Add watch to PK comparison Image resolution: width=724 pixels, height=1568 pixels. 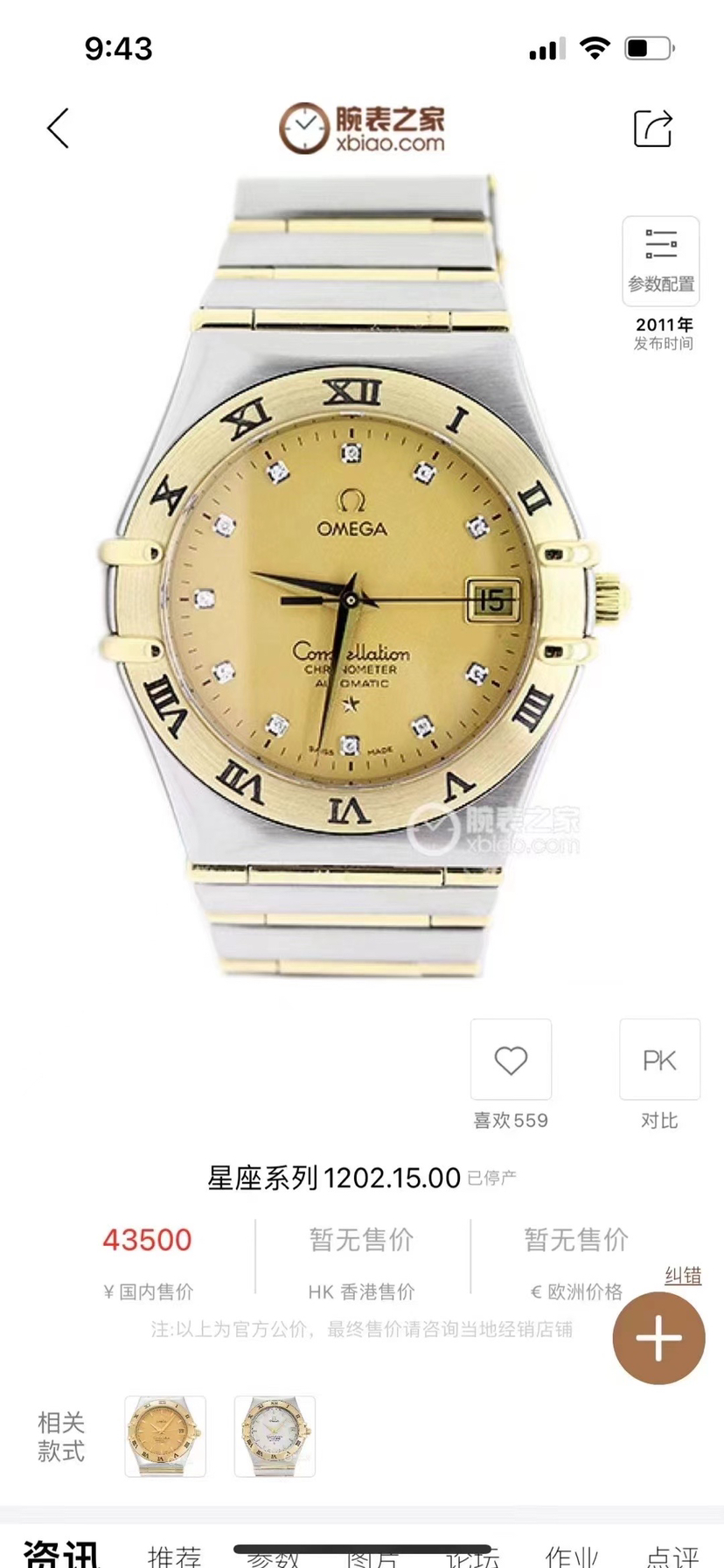[x=659, y=1060]
